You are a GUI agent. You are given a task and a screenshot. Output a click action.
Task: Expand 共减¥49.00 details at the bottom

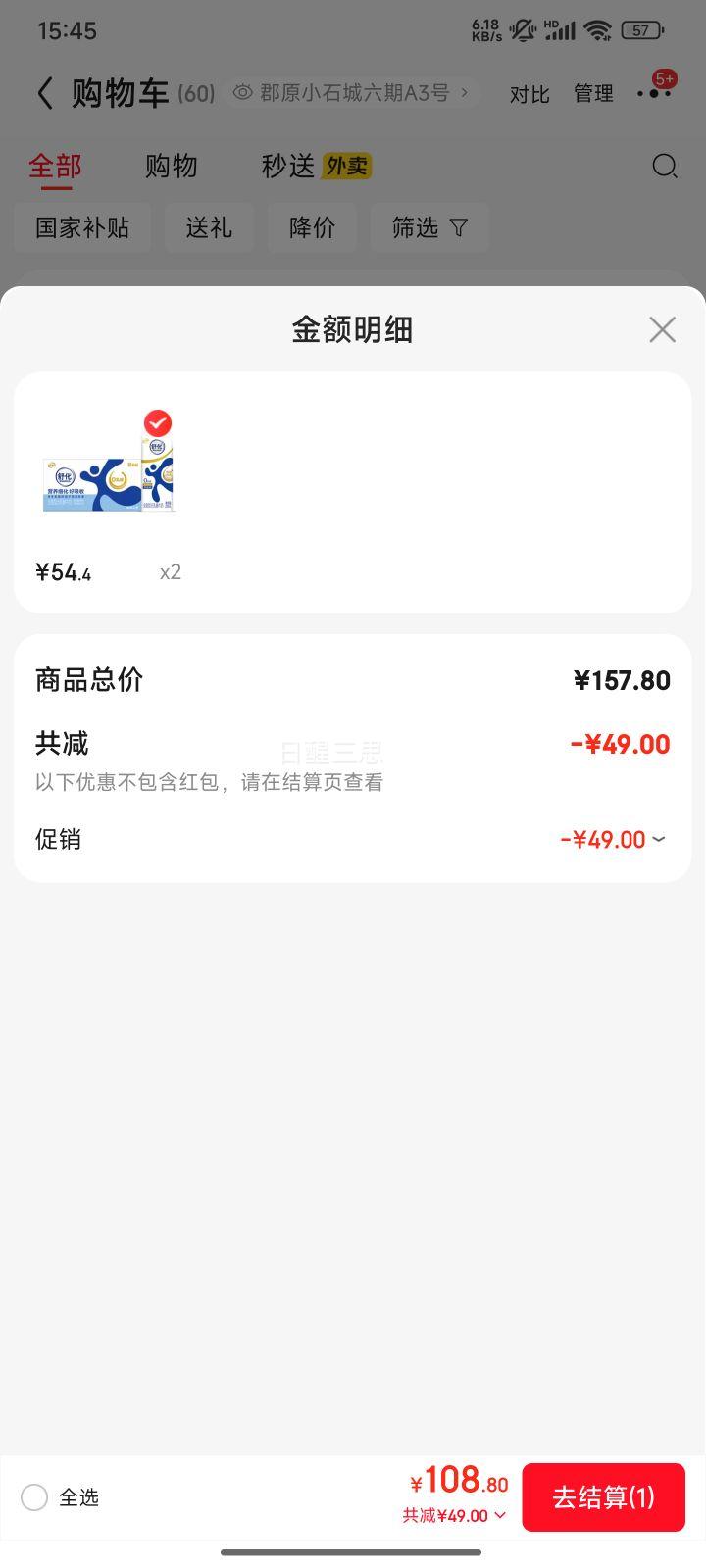pyautogui.click(x=498, y=1515)
